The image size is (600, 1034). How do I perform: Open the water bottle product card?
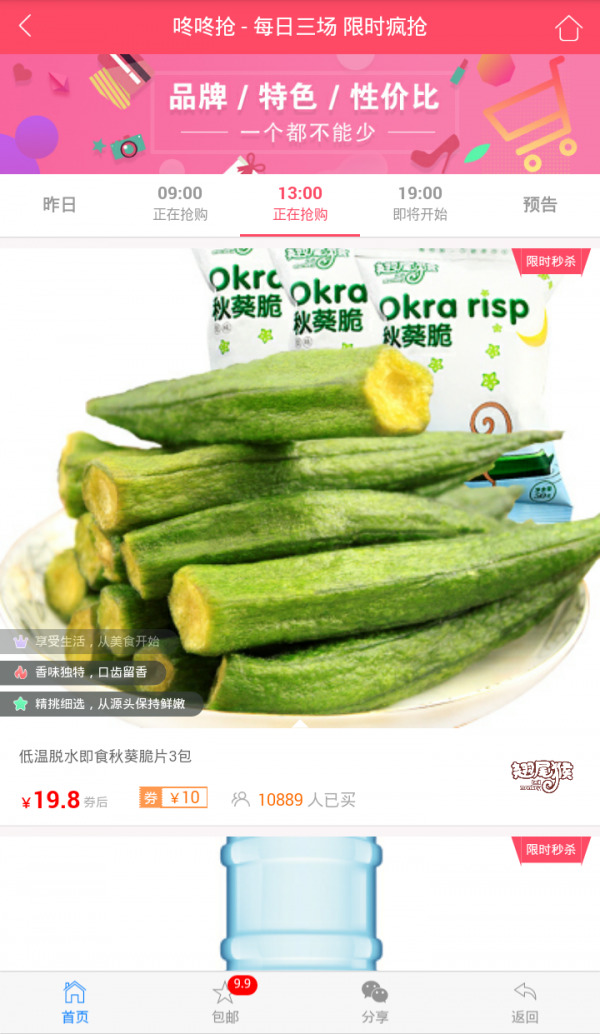coord(300,900)
